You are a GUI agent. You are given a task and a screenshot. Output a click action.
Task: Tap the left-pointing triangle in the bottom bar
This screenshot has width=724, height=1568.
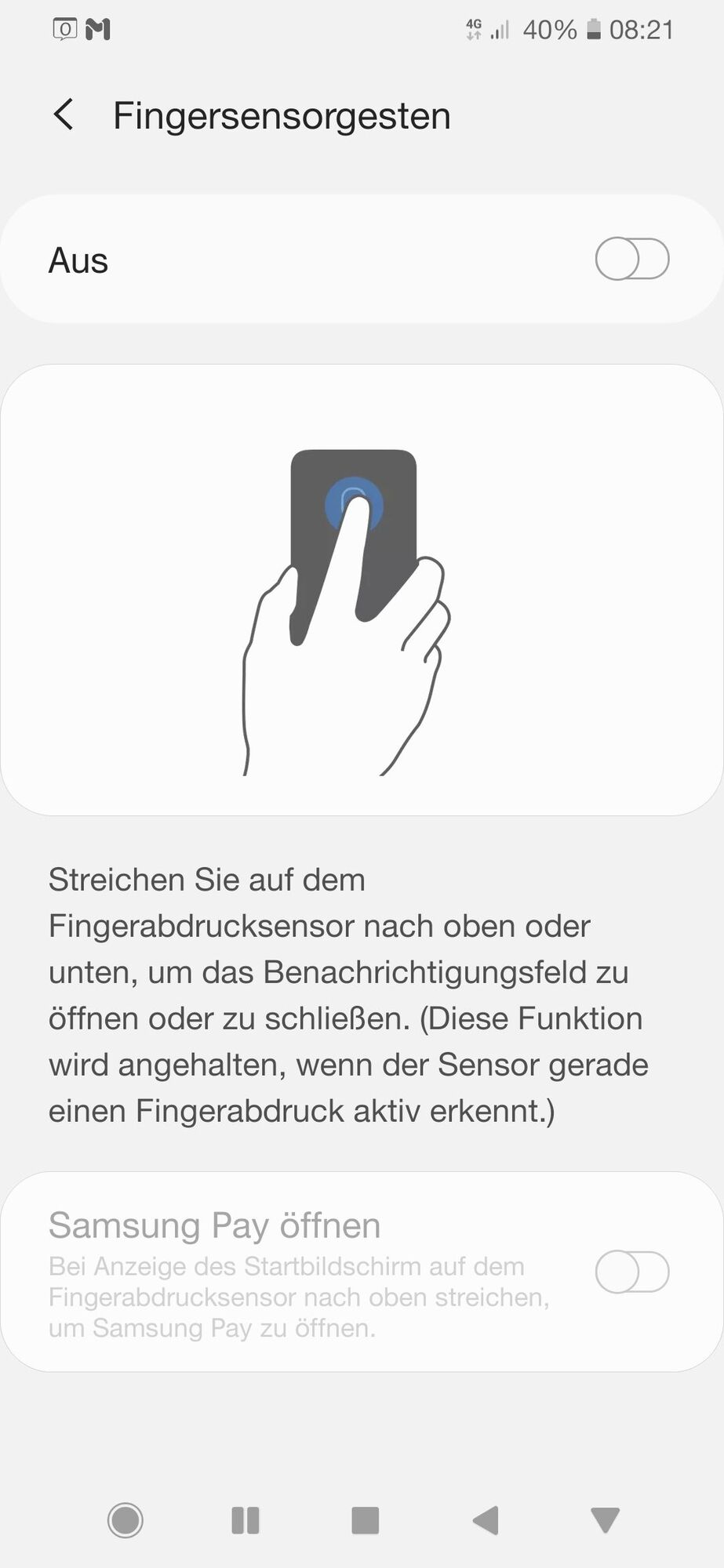486,1520
